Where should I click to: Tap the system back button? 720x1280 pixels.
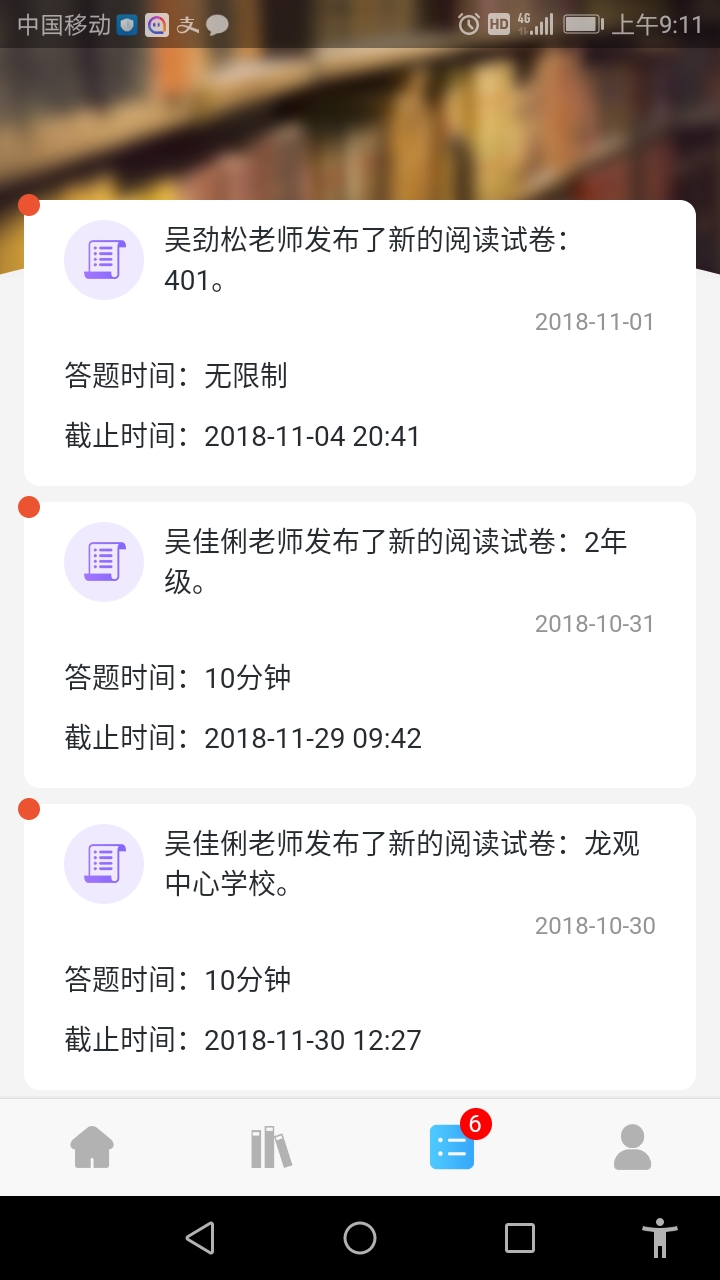click(x=200, y=1238)
